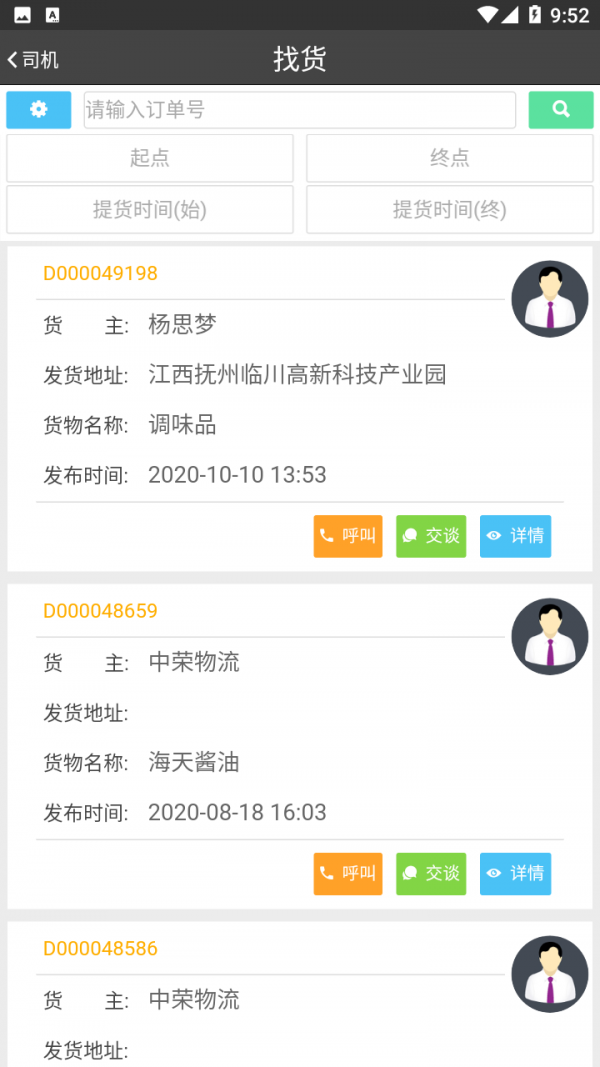
Task: Call the shipper of order D000049198
Action: [348, 536]
